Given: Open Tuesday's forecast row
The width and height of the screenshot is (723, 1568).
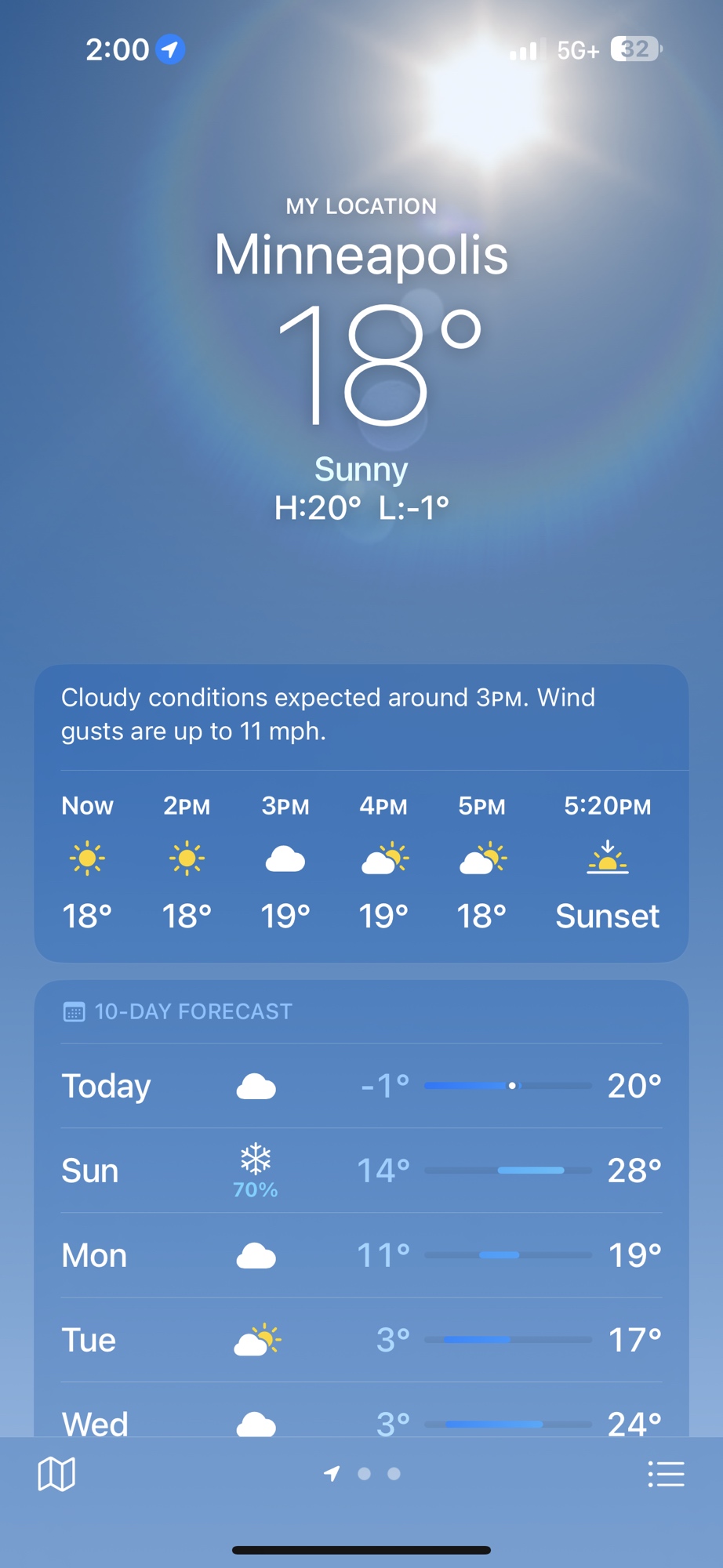Looking at the screenshot, I should (361, 1340).
